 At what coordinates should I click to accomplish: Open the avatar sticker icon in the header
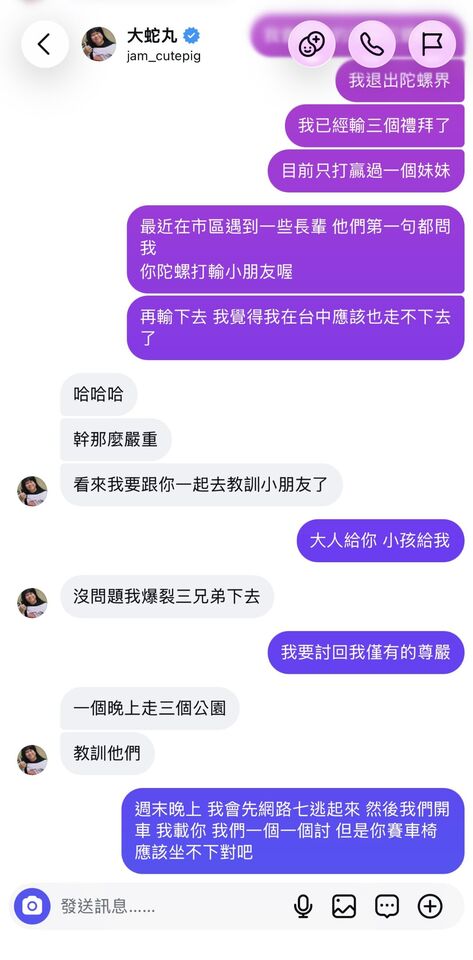[x=311, y=43]
